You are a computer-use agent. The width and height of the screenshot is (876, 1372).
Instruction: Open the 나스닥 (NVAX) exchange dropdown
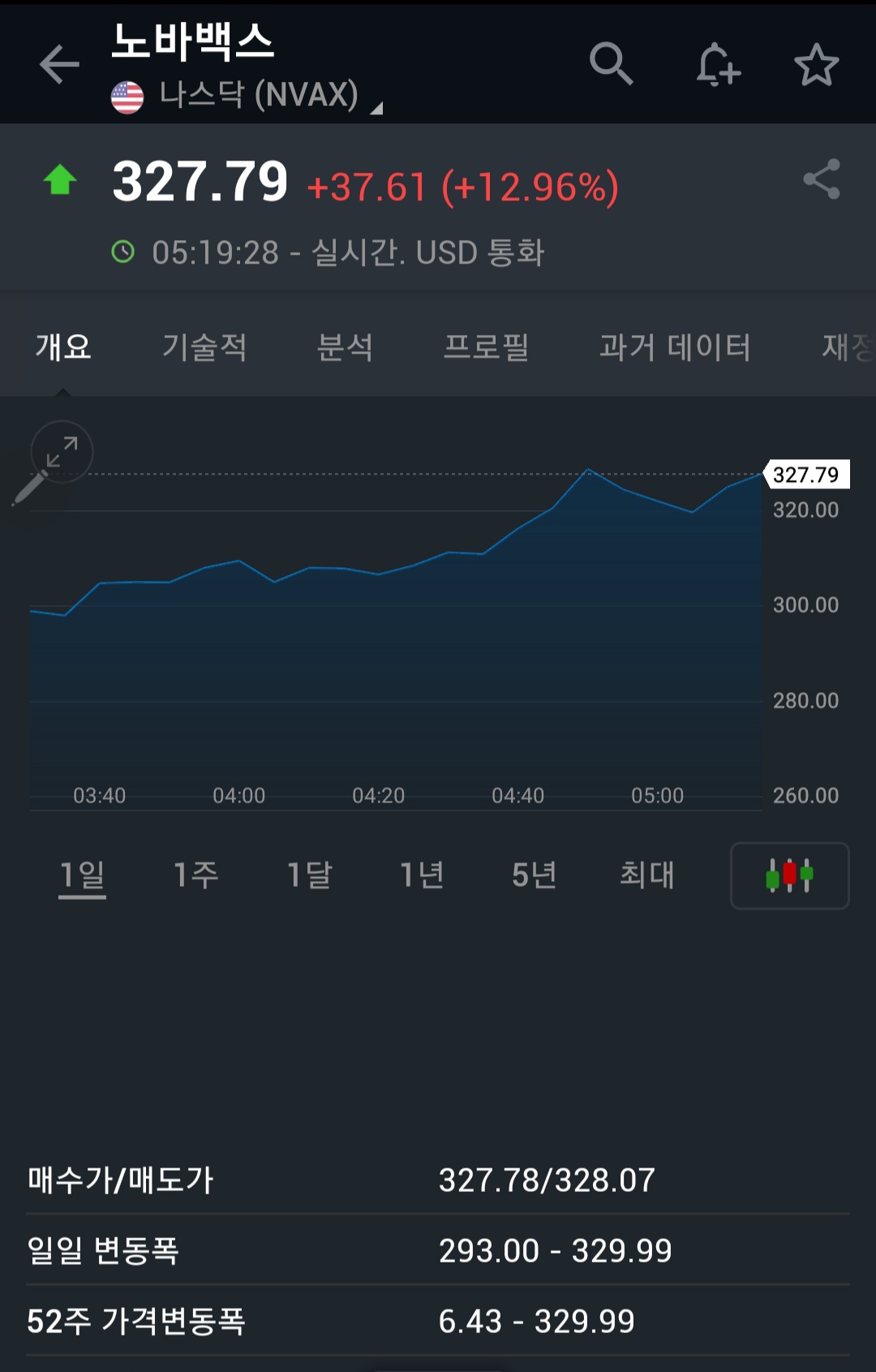pos(260,96)
